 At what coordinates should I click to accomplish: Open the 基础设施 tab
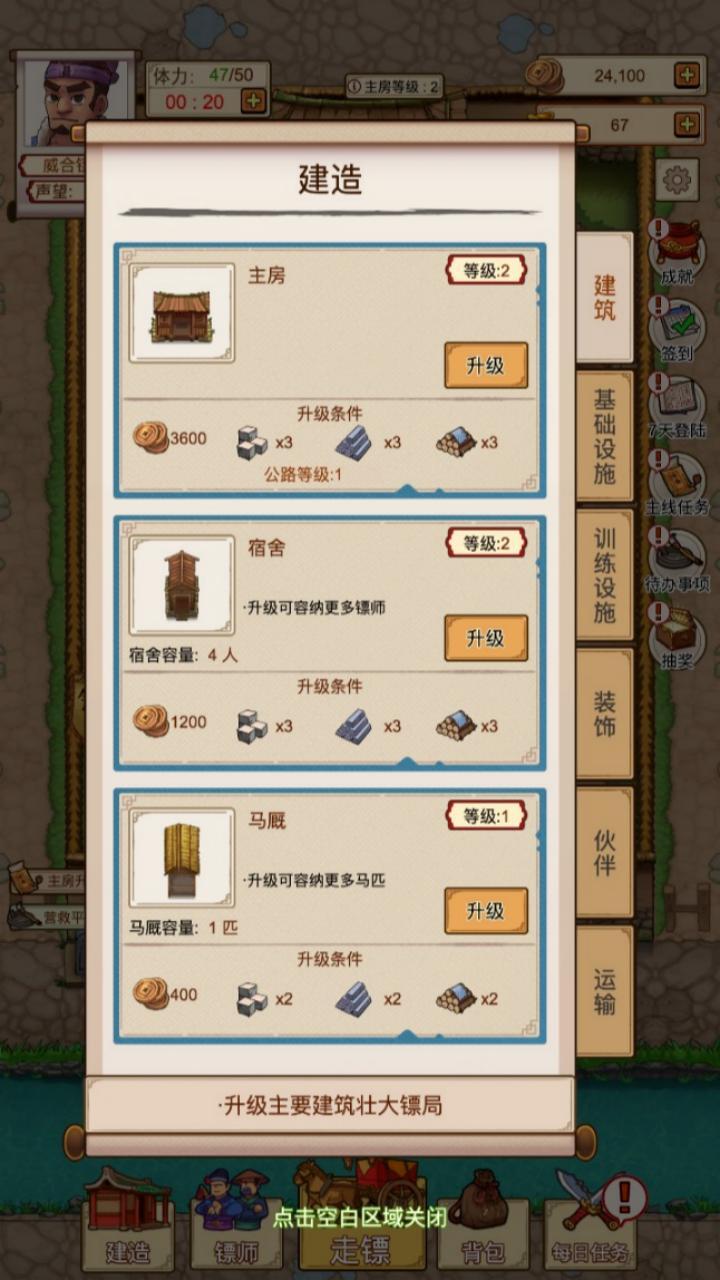click(605, 436)
